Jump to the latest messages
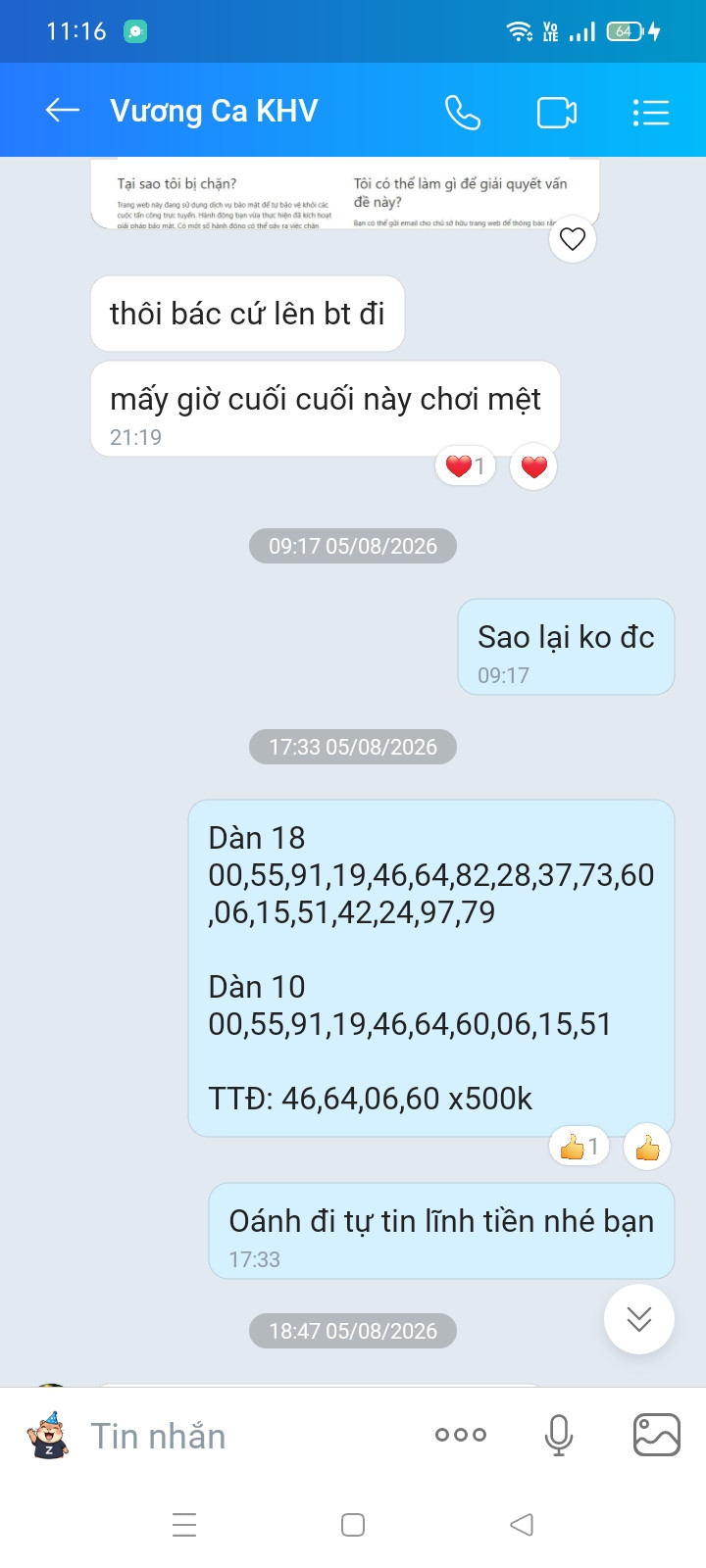706x1568 pixels. (639, 1319)
